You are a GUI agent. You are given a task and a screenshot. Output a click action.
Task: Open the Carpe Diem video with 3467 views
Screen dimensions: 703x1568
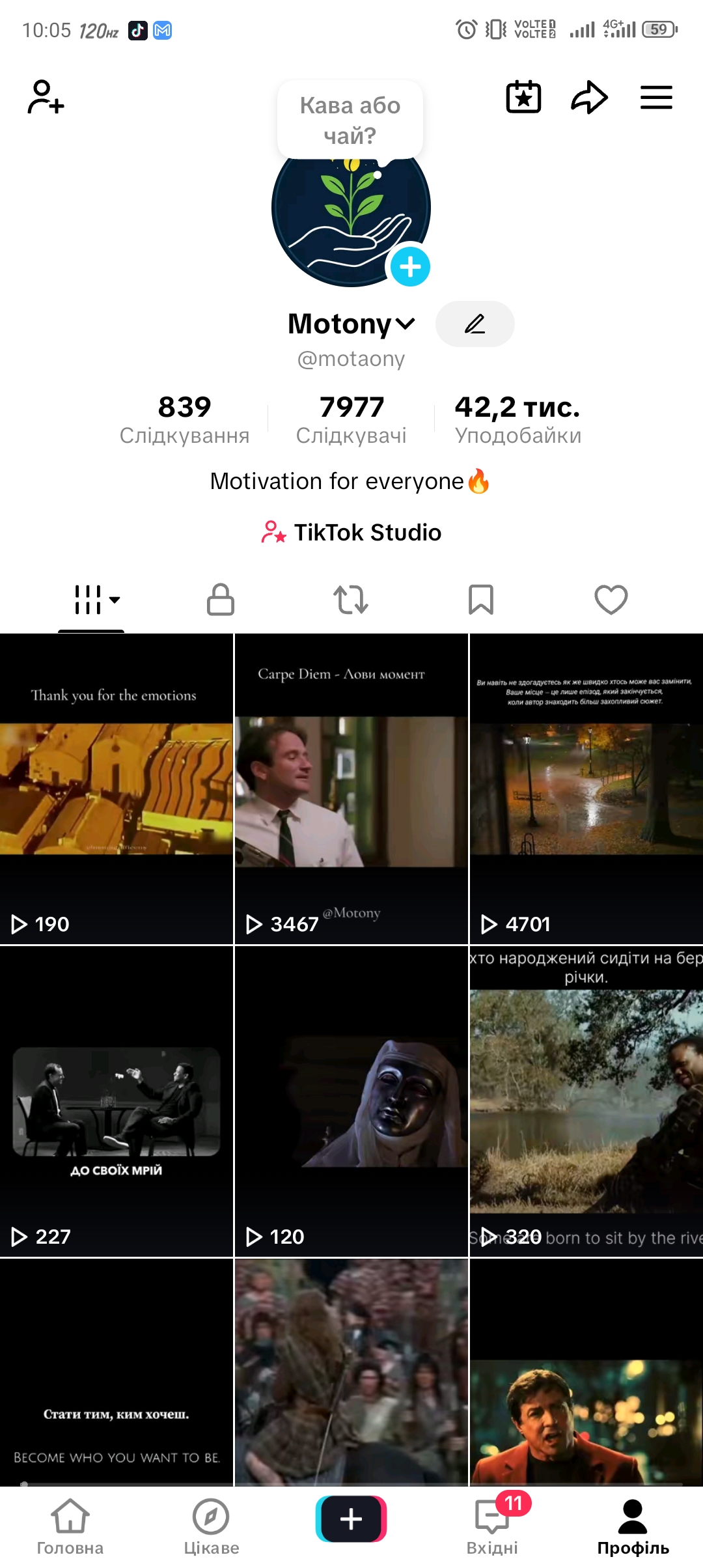pos(351,789)
